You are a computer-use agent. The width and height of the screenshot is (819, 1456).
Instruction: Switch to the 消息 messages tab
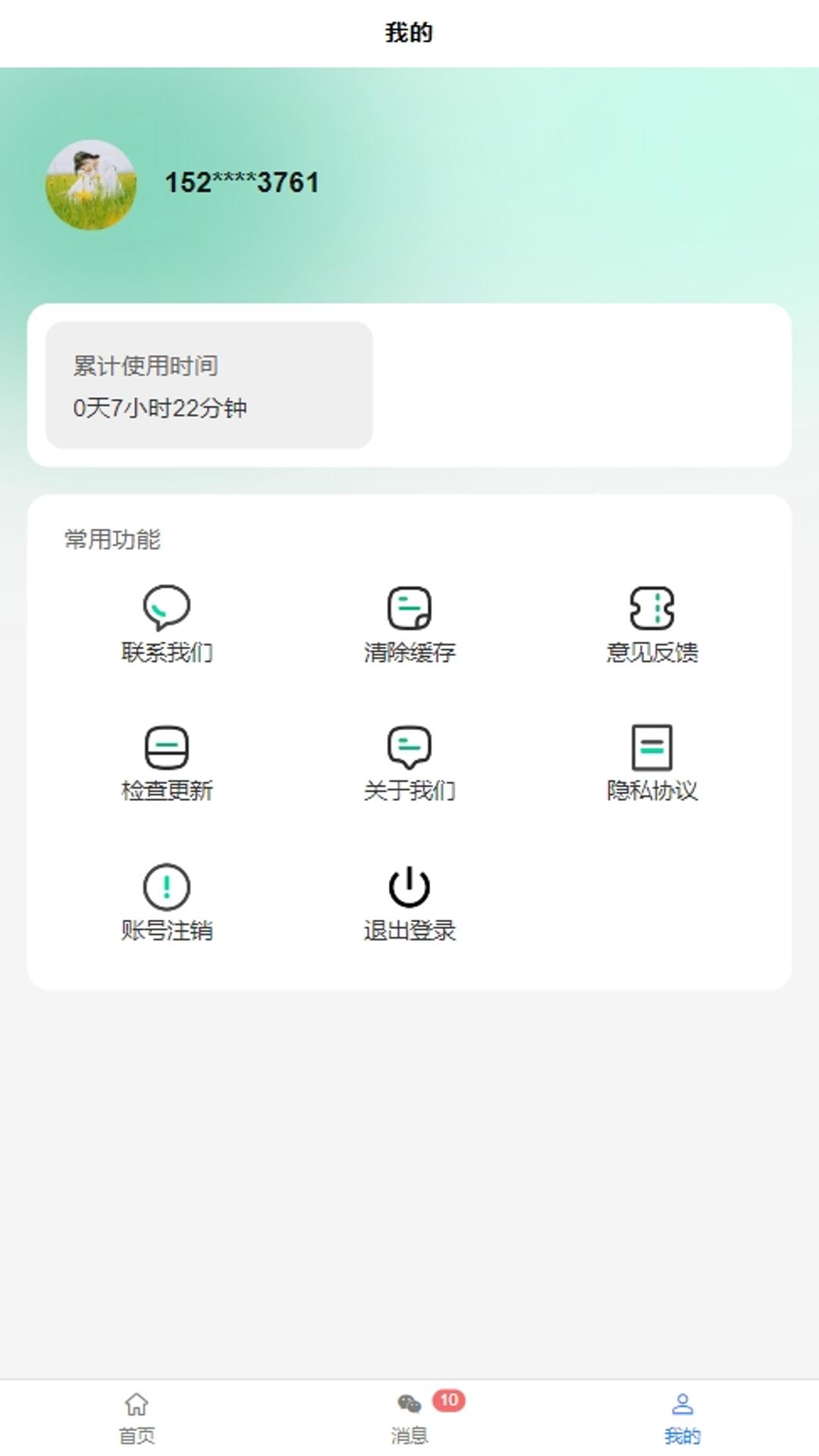409,1417
